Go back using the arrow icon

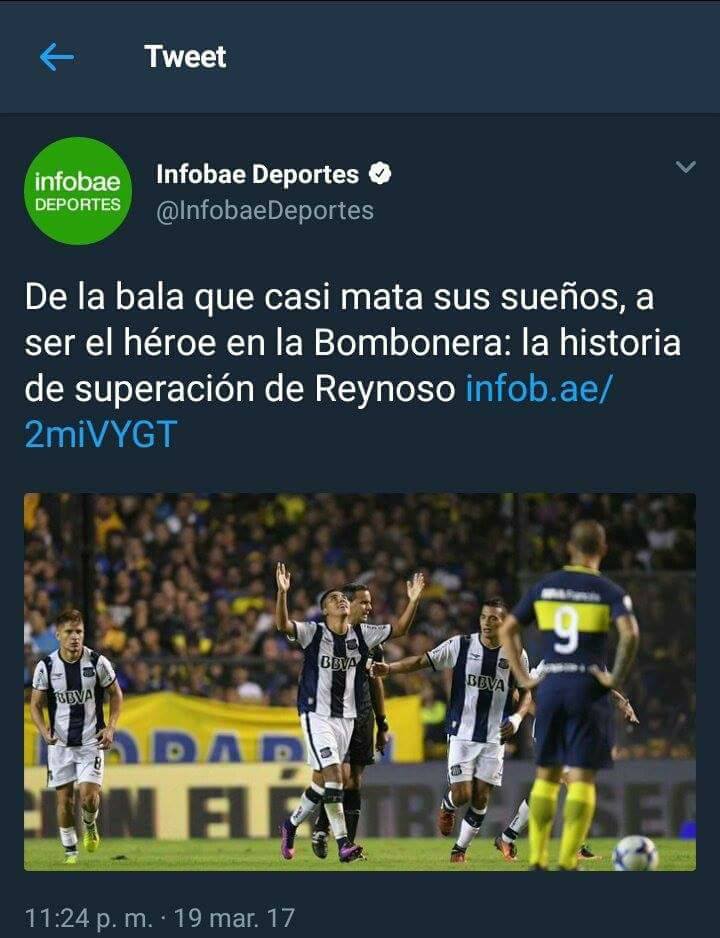[57, 57]
